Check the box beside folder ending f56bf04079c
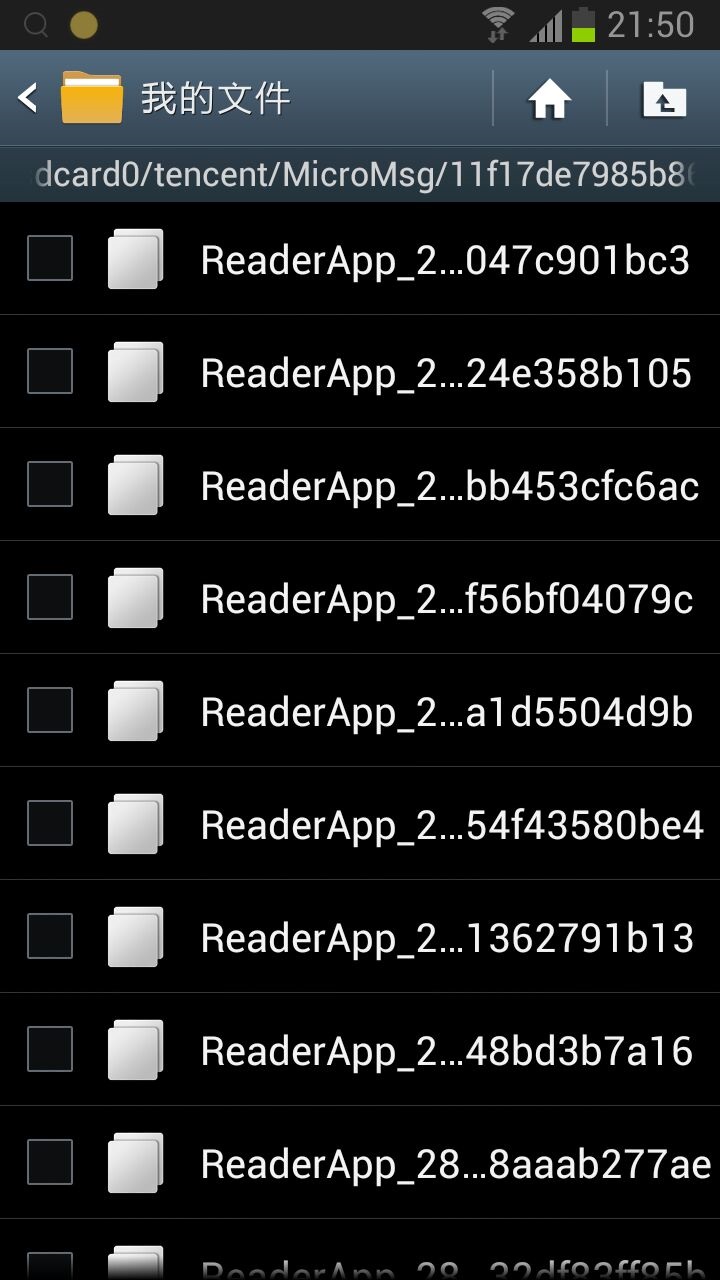 tap(49, 597)
